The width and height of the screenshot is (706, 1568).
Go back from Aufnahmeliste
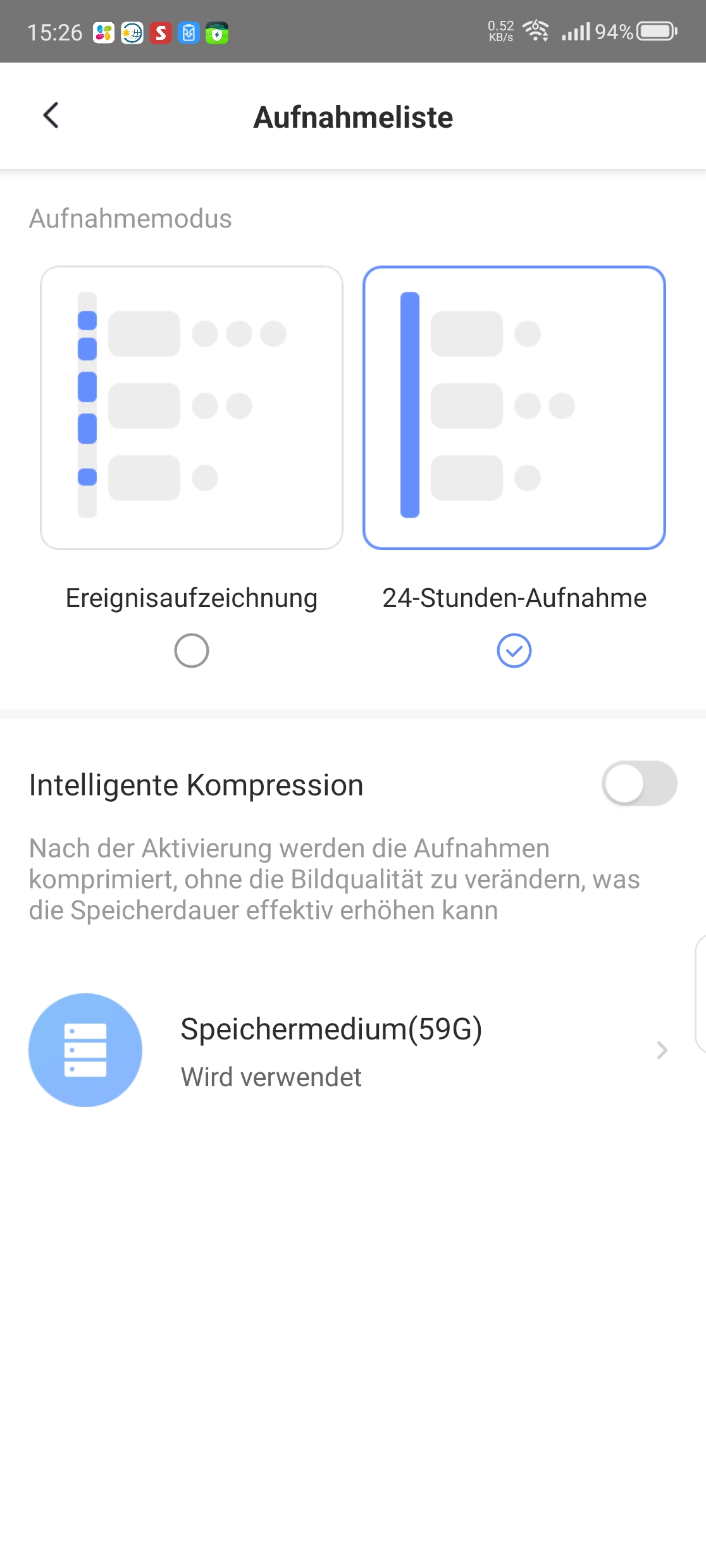click(x=51, y=116)
